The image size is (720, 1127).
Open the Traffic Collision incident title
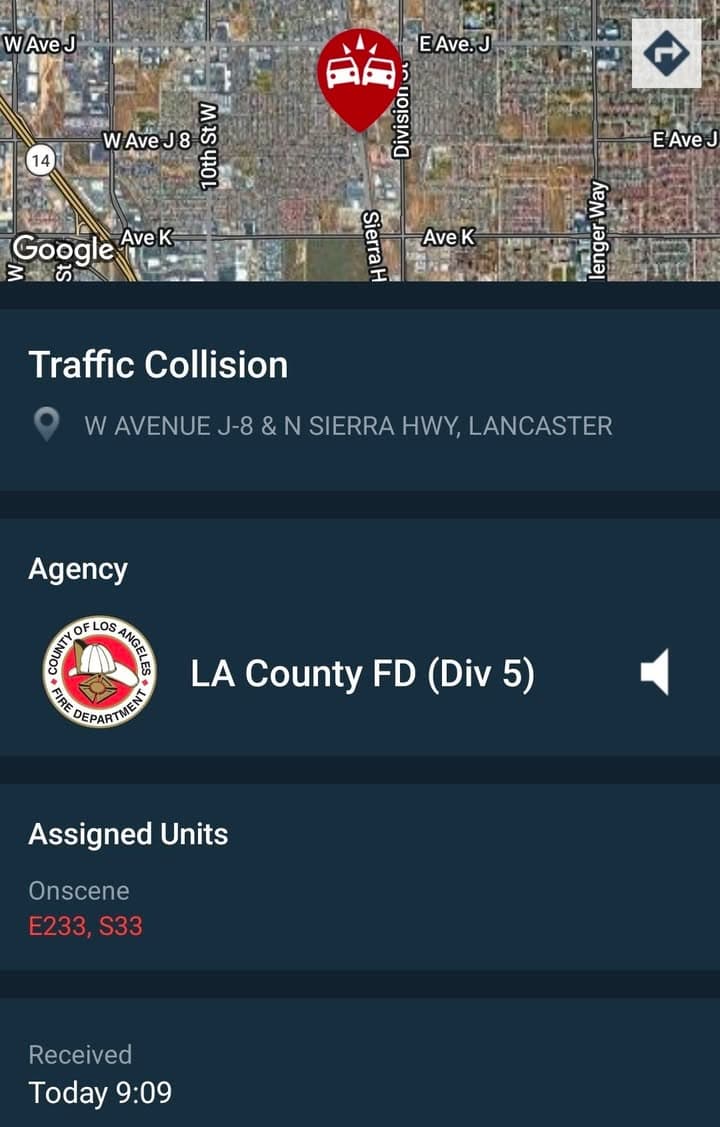159,364
